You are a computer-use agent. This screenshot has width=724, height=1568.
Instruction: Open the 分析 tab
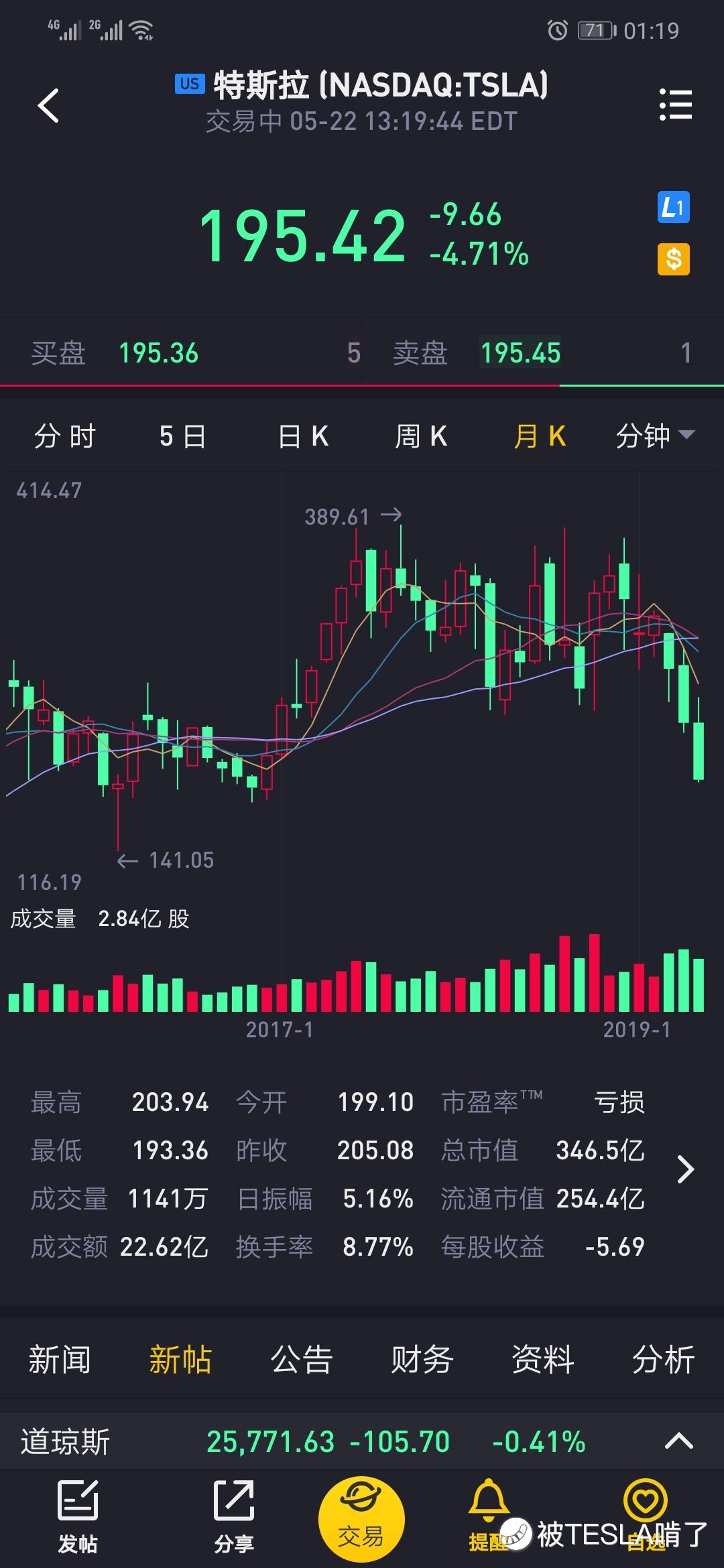click(664, 1360)
